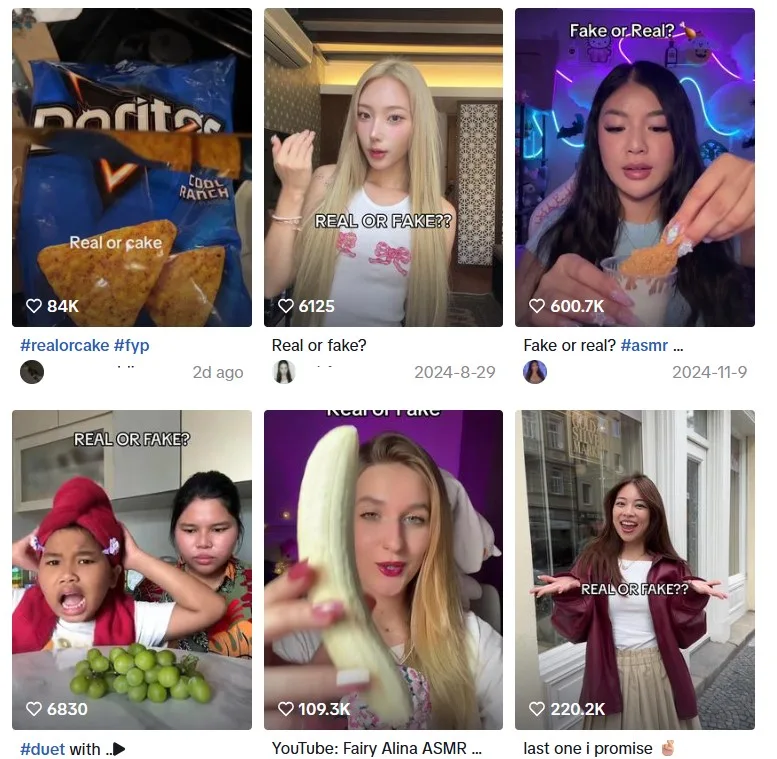This screenshot has height=759, width=777.
Task: Open the #duet hashtag link
Action: coord(42,748)
